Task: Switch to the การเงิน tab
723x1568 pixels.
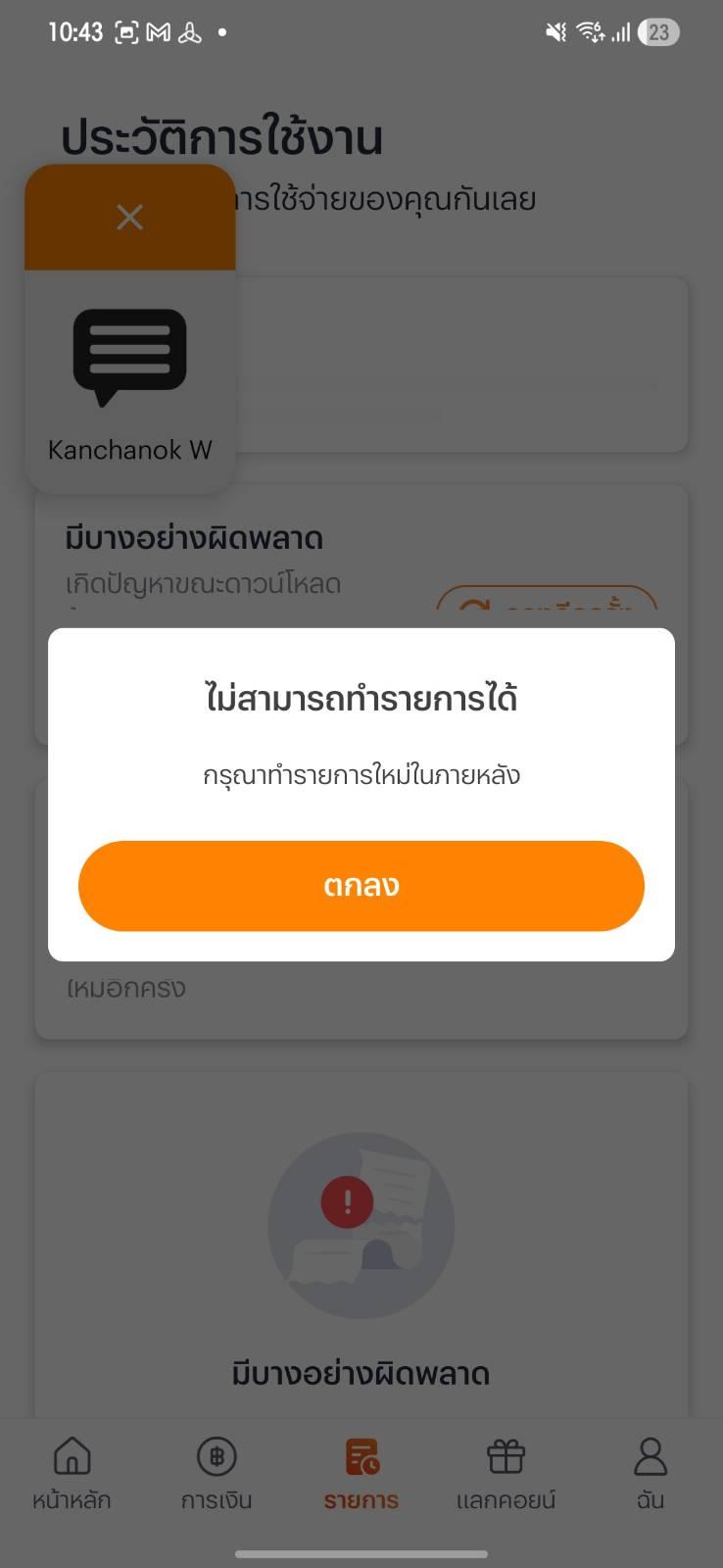Action: (217, 1473)
